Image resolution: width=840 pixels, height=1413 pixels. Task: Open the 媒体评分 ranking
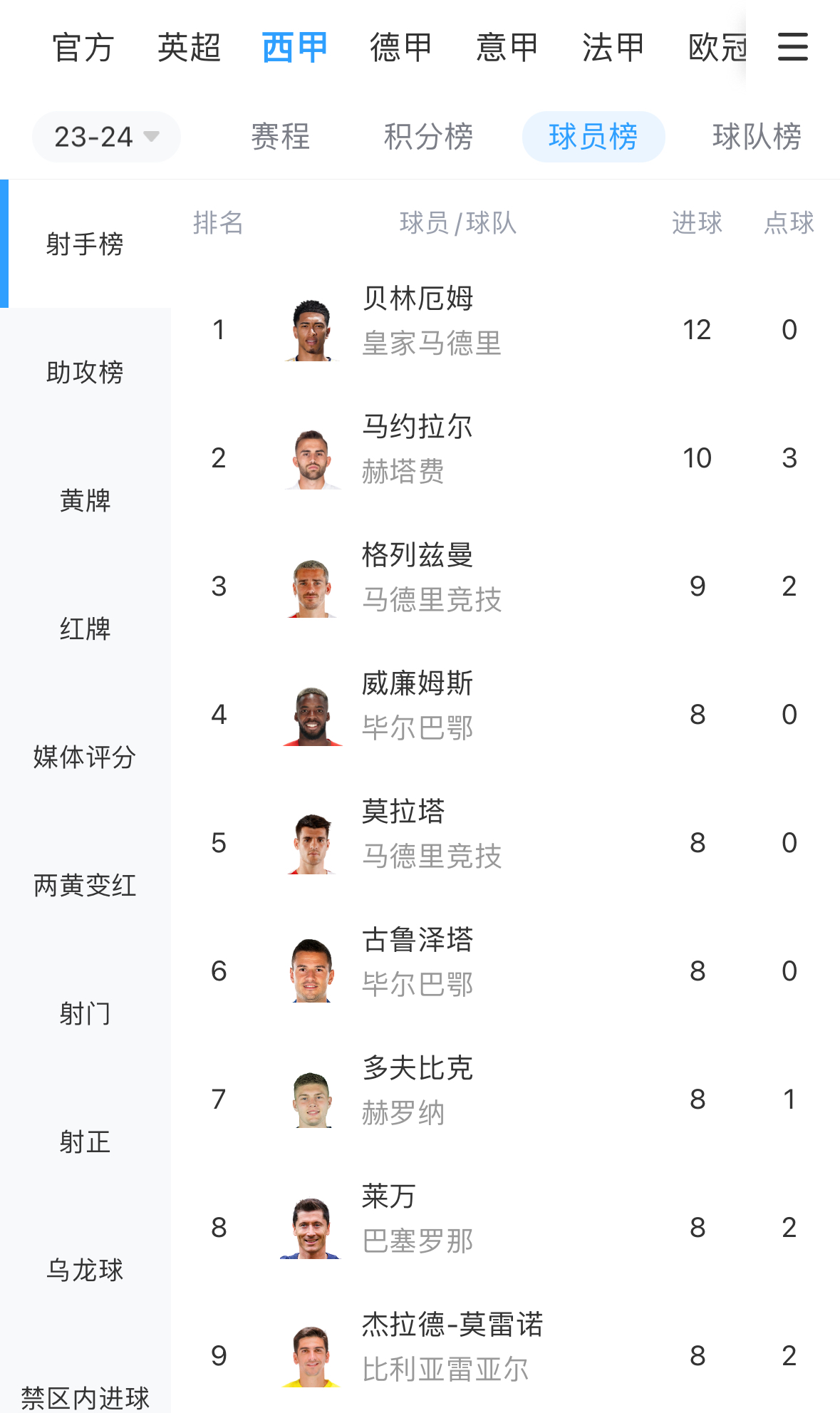[85, 757]
